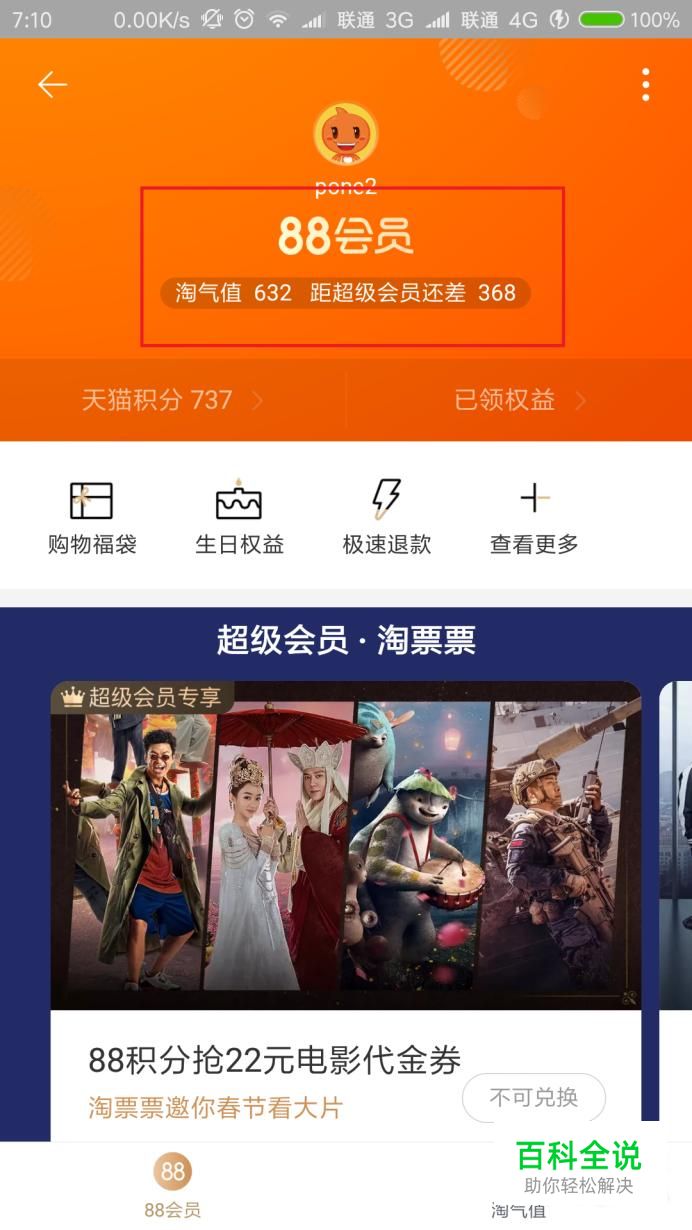
Task: Open 天猫积分 737 details
Action: point(172,400)
